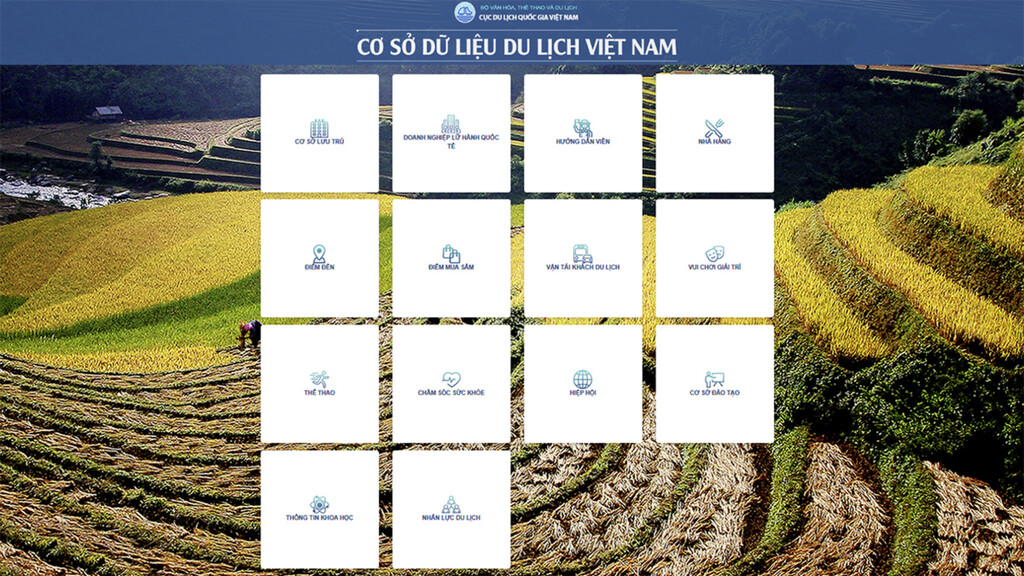Open the Thể thao category
This screenshot has height=576, width=1024.
tap(319, 384)
